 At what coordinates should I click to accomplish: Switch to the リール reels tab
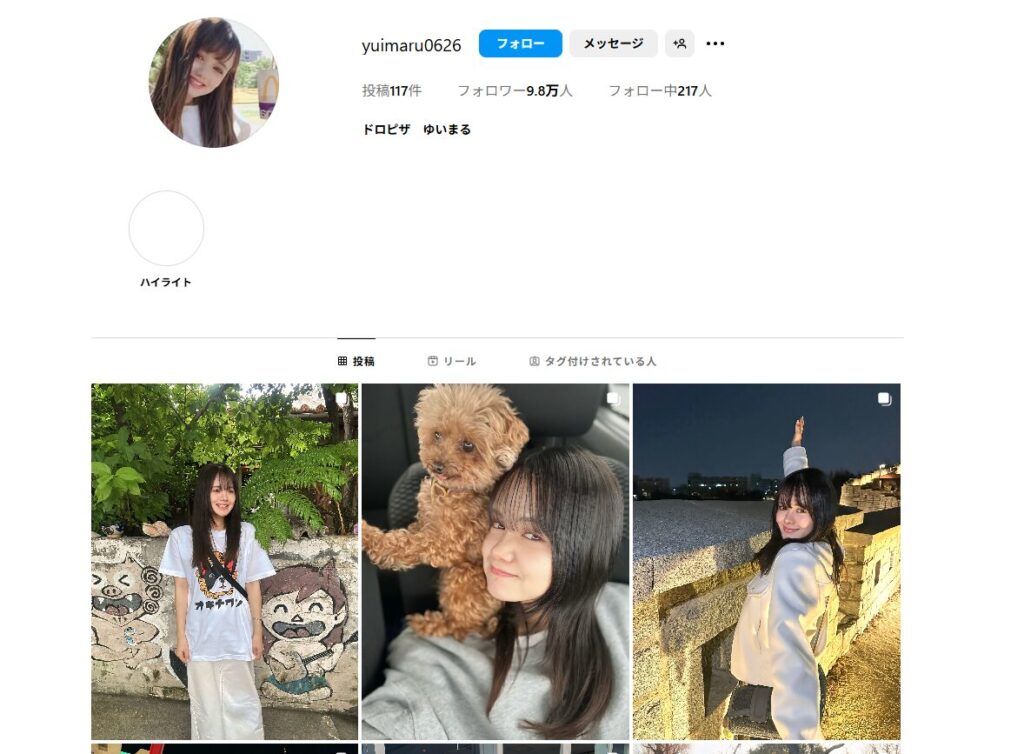(452, 361)
